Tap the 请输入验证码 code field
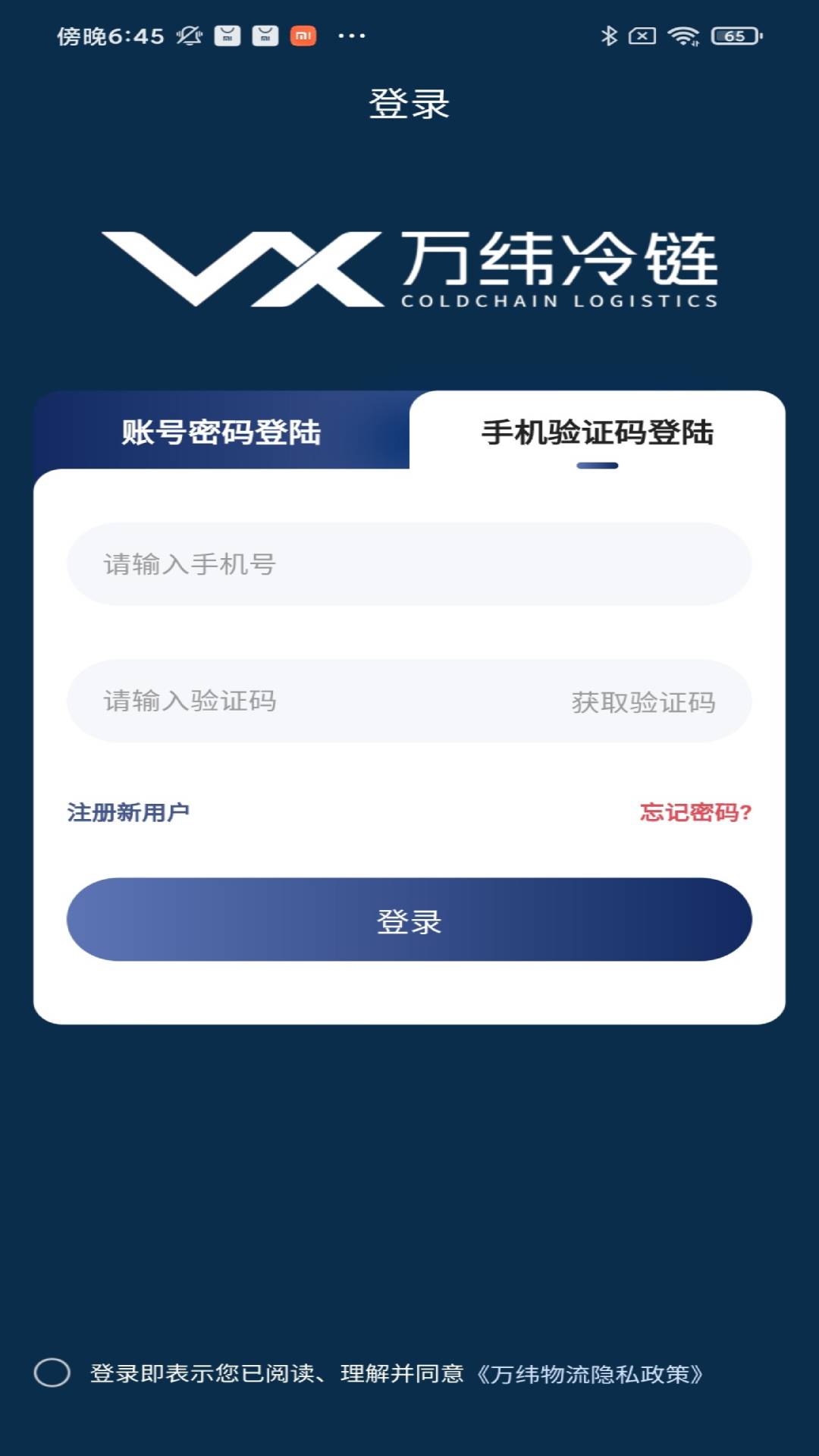This screenshot has width=819, height=1456. [303, 701]
